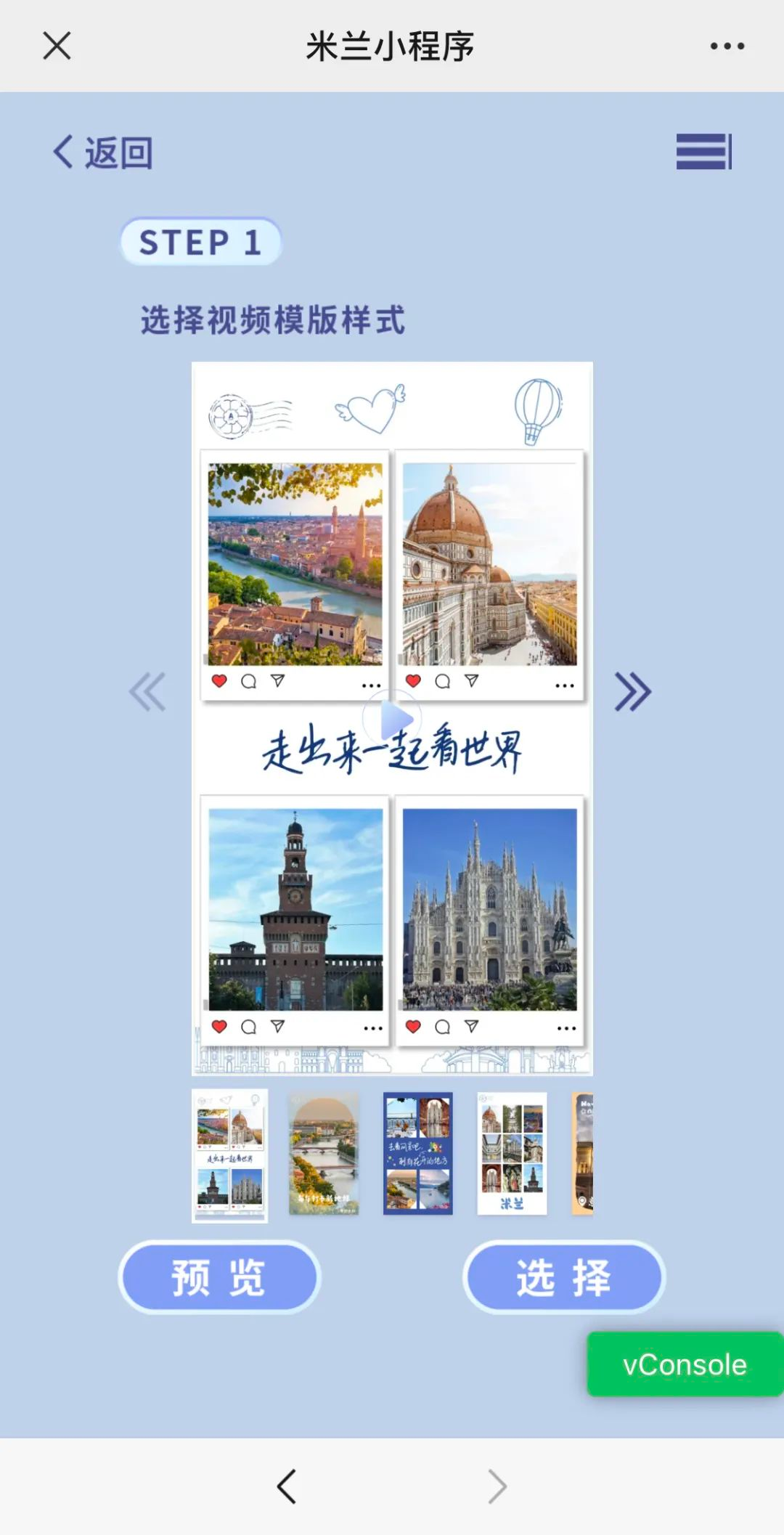Open the three-dot overflow menu
Screen dimensions: 784x1535
coord(727,46)
